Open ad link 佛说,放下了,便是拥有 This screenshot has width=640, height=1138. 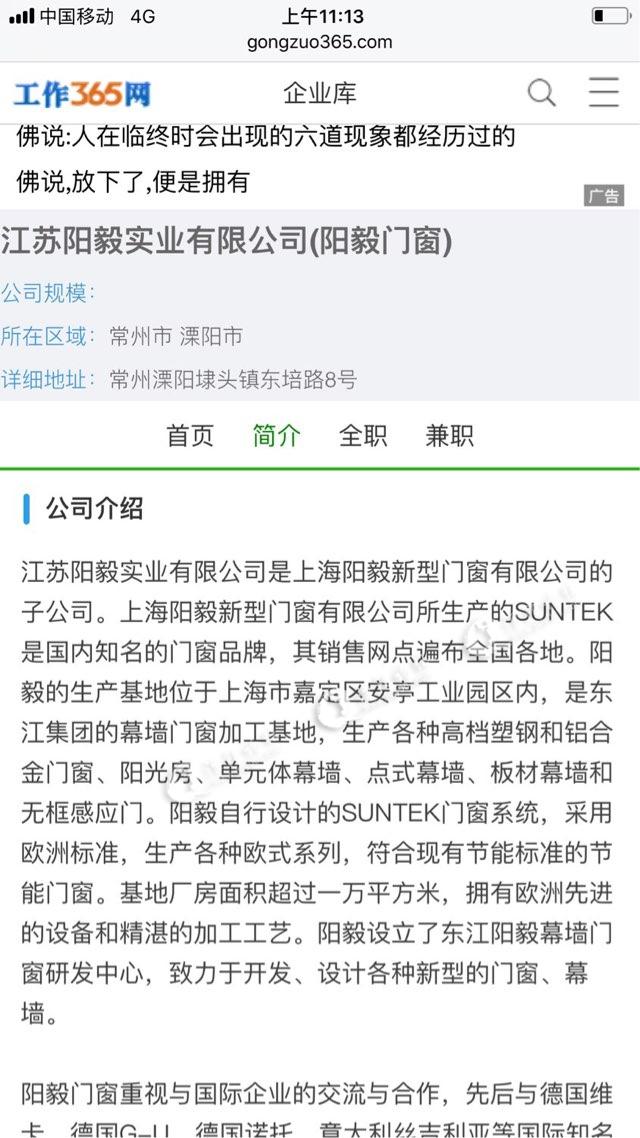tap(133, 182)
